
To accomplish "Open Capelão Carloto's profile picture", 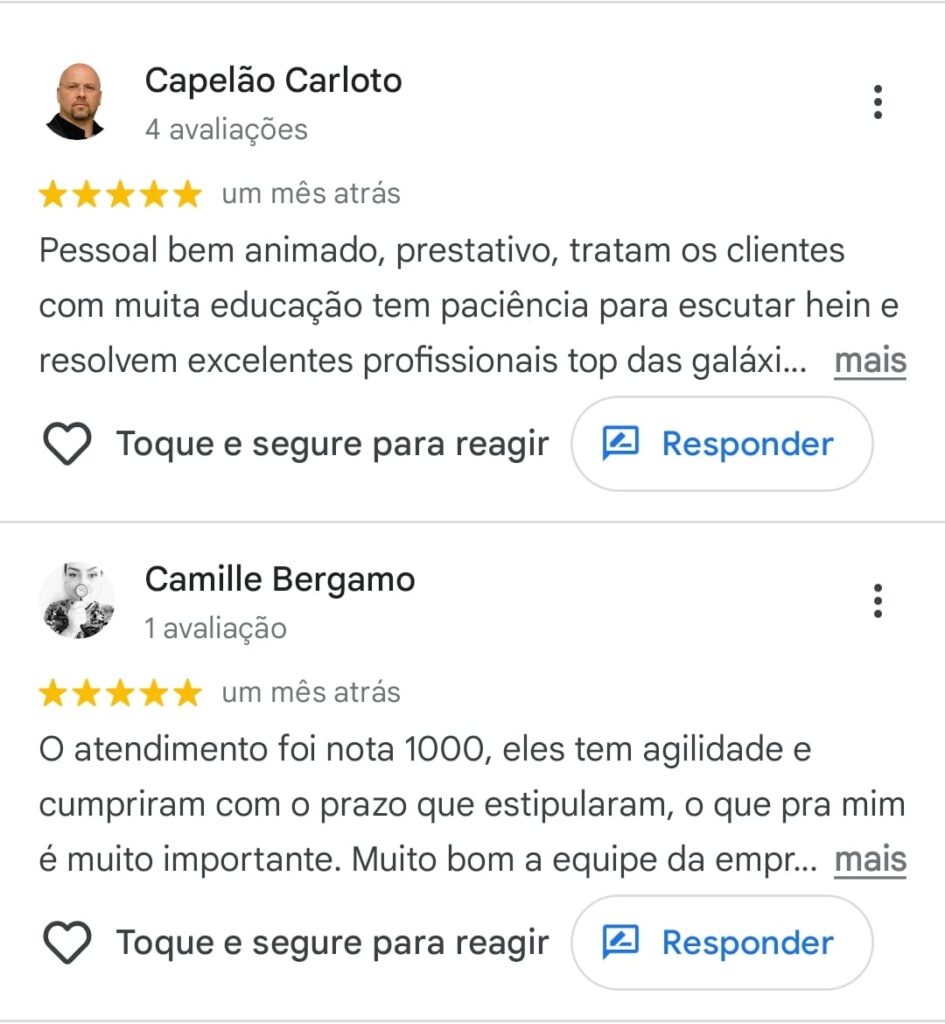I will click(76, 102).
